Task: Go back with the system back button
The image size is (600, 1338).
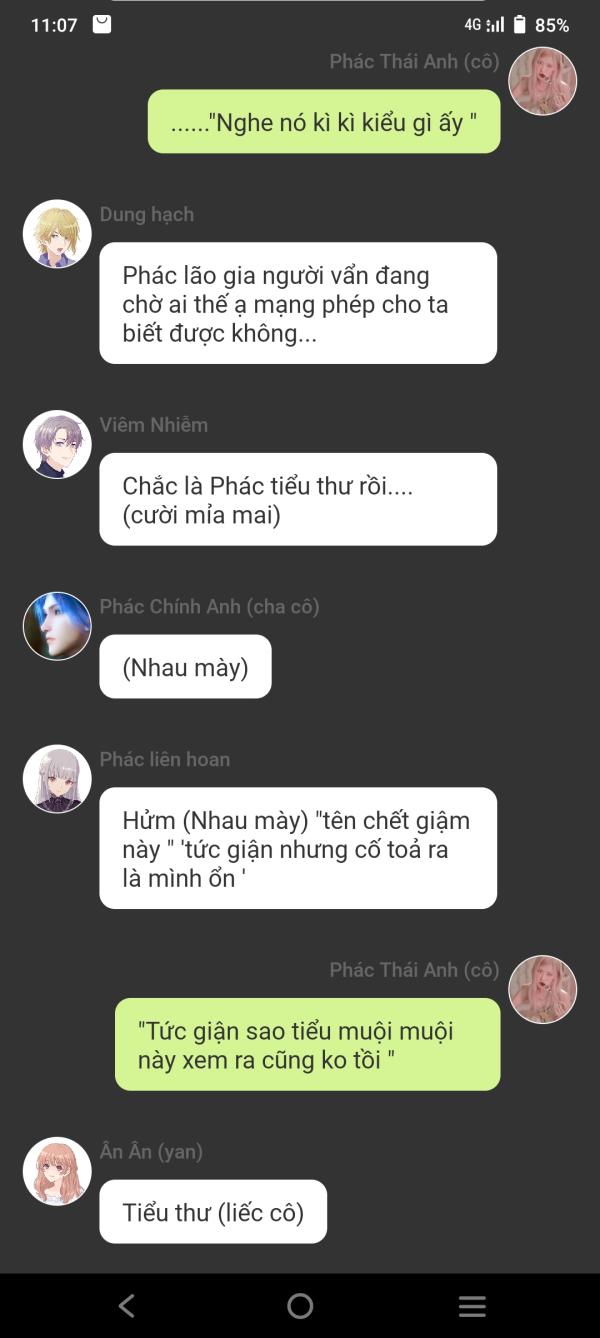Action: 127,1305
